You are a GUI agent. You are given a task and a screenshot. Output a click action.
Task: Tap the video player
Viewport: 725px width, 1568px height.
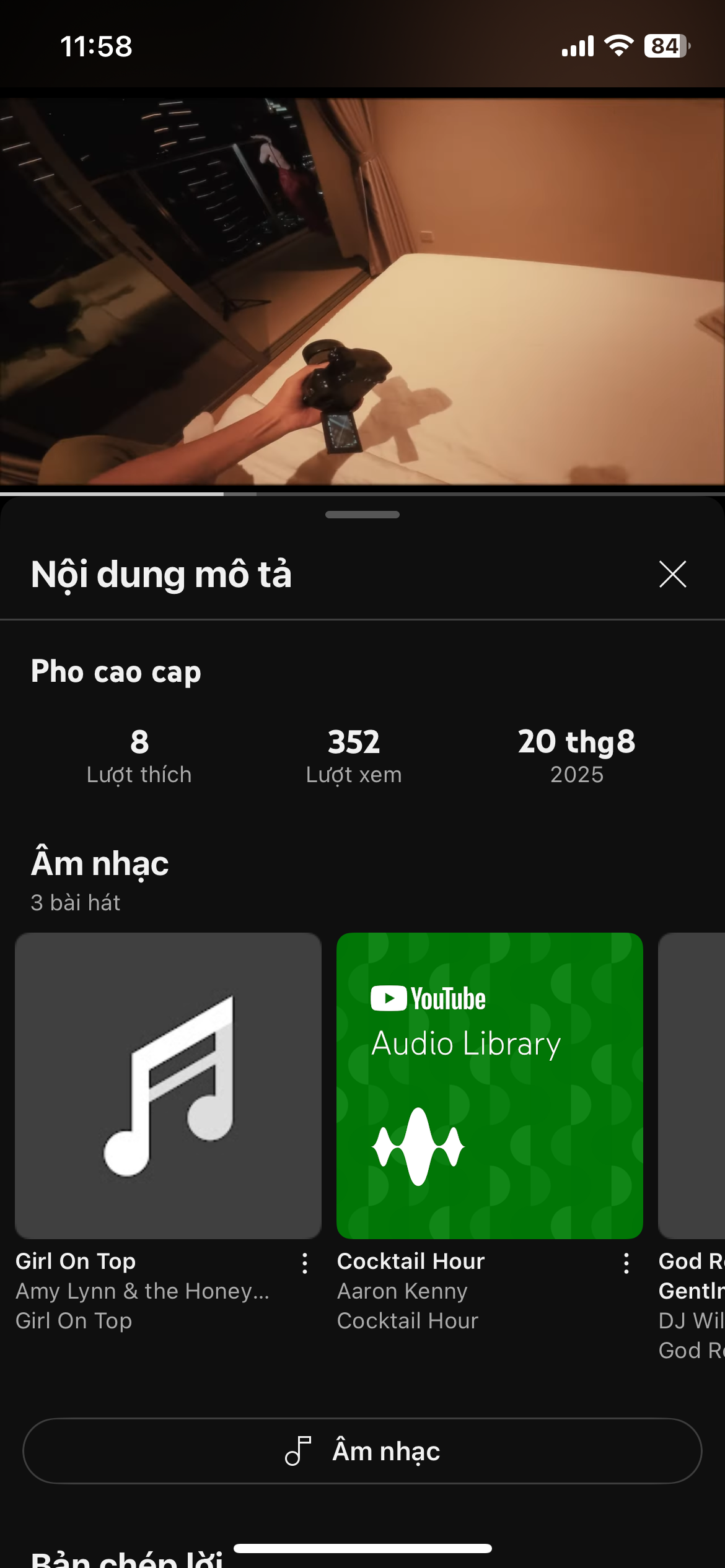click(362, 291)
